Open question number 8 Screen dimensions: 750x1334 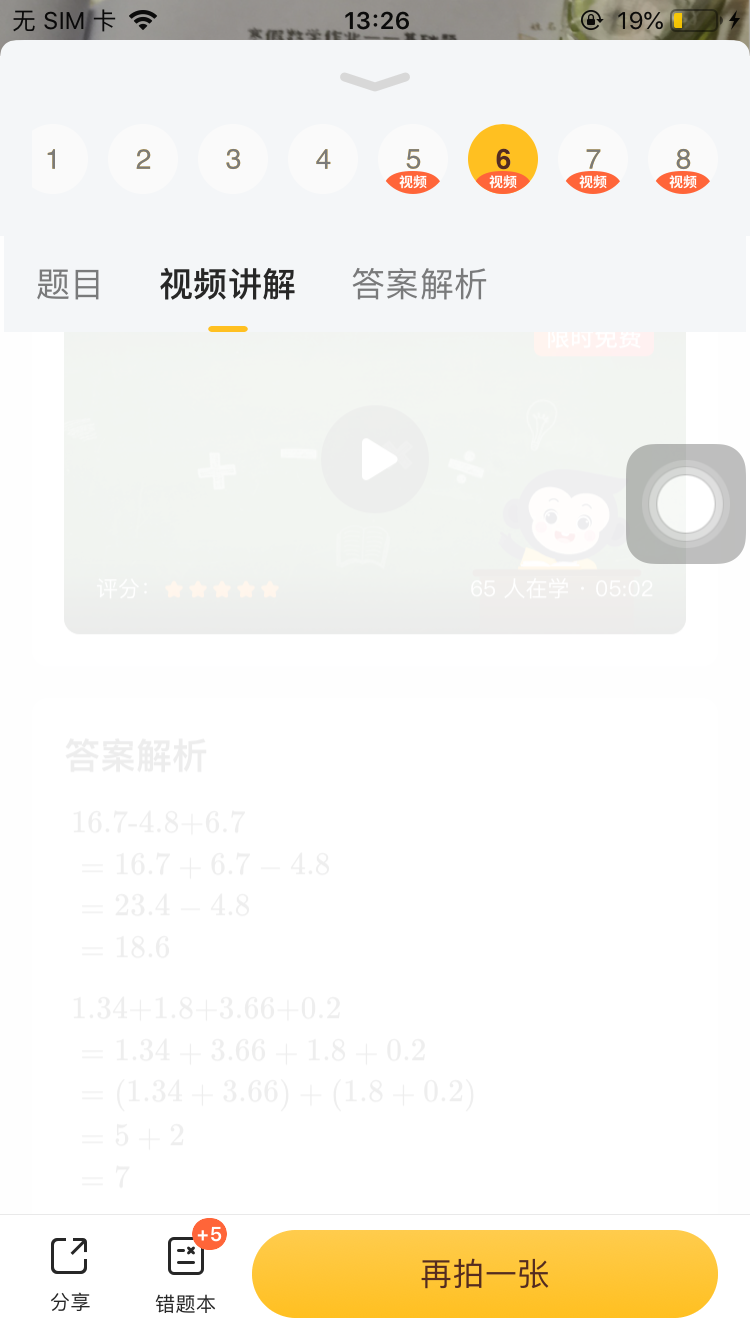[683, 160]
